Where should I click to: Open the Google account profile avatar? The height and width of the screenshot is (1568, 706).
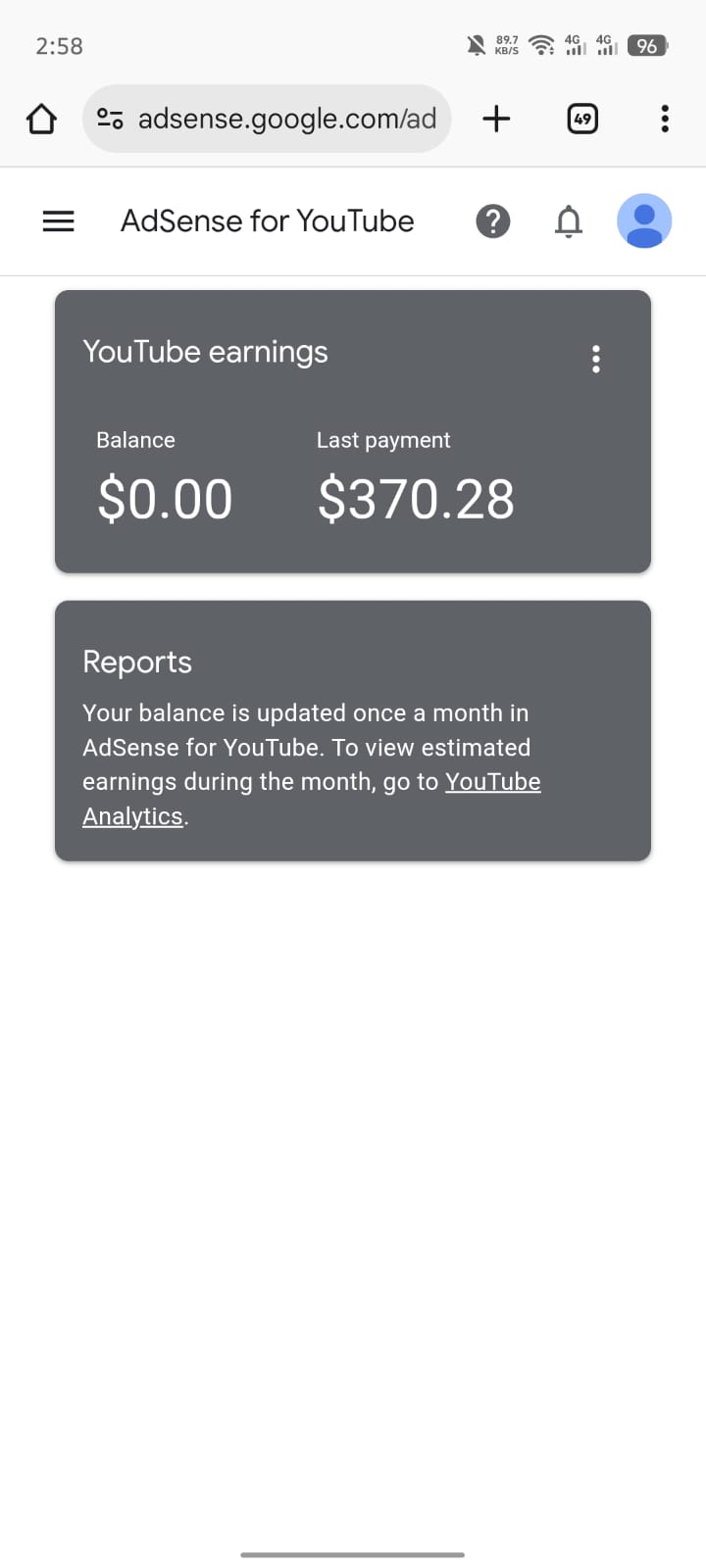(x=644, y=220)
